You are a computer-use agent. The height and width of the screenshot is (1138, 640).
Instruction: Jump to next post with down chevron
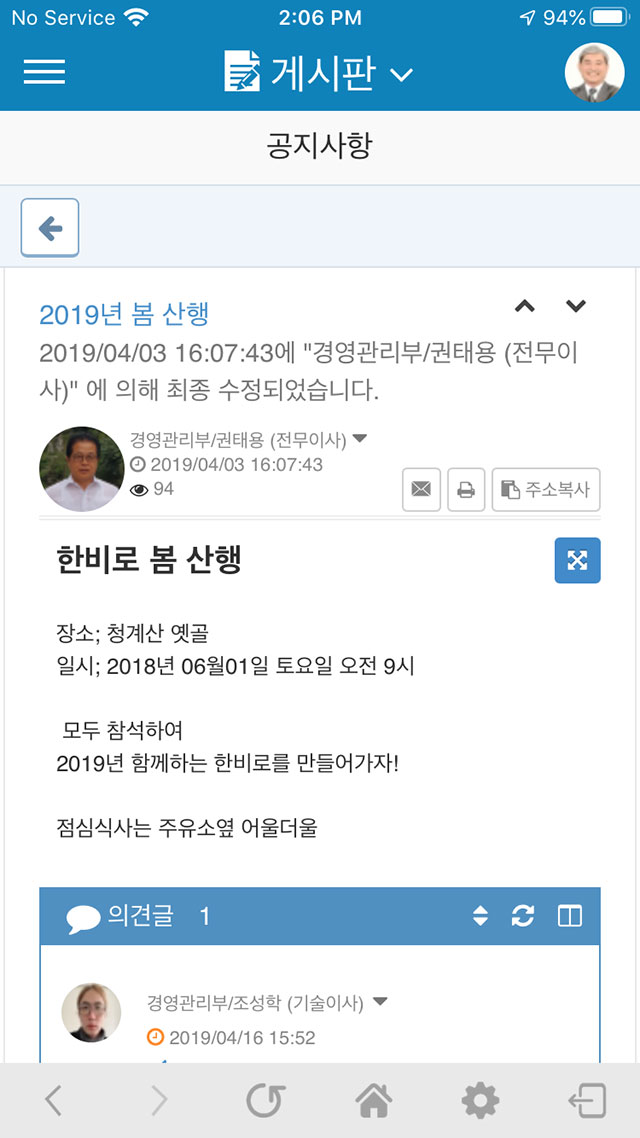click(575, 306)
